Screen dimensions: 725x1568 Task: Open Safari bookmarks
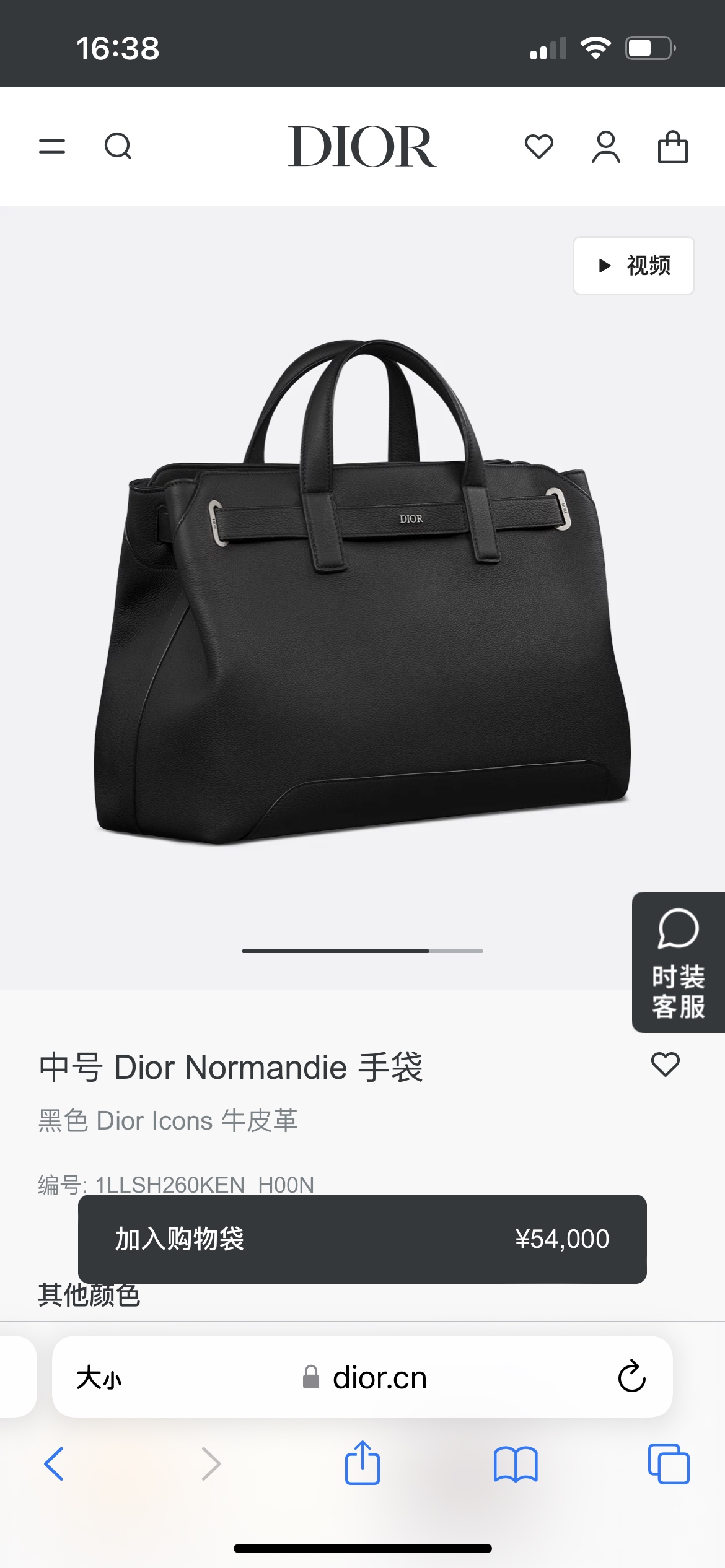(x=516, y=1464)
